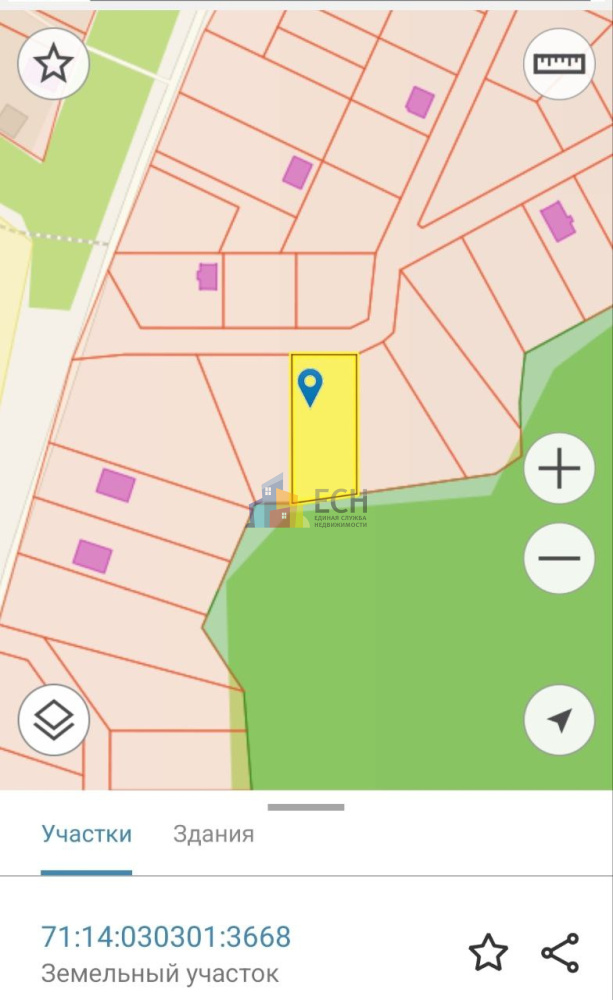
Task: Add parcel 71:14:030301:3668 to favorites
Action: (x=488, y=953)
